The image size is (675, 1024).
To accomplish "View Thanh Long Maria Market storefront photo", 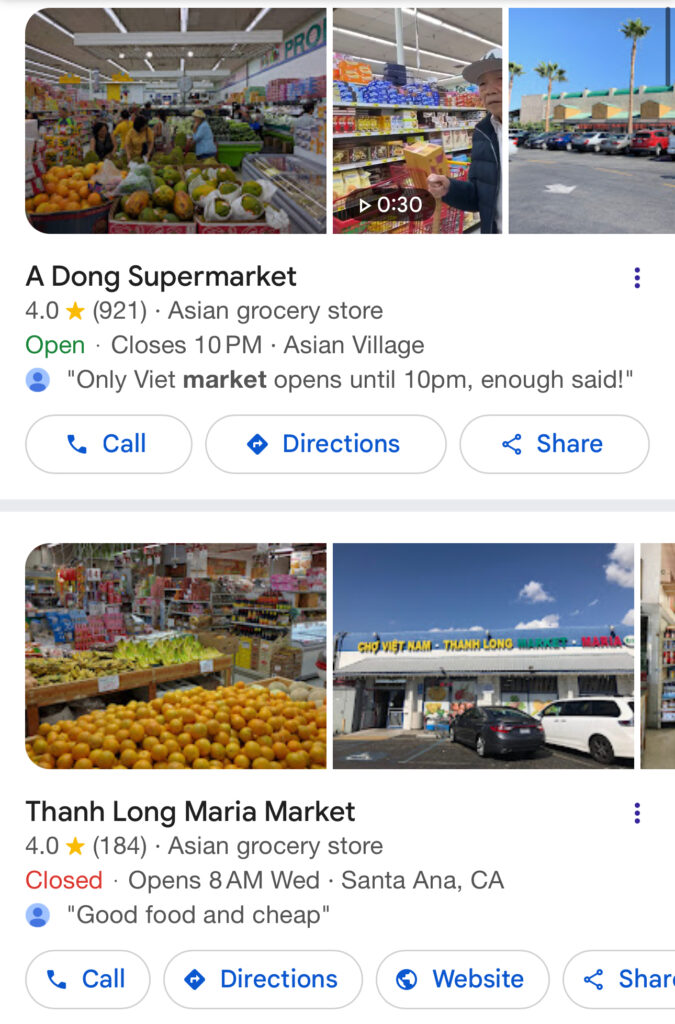I will click(x=483, y=656).
